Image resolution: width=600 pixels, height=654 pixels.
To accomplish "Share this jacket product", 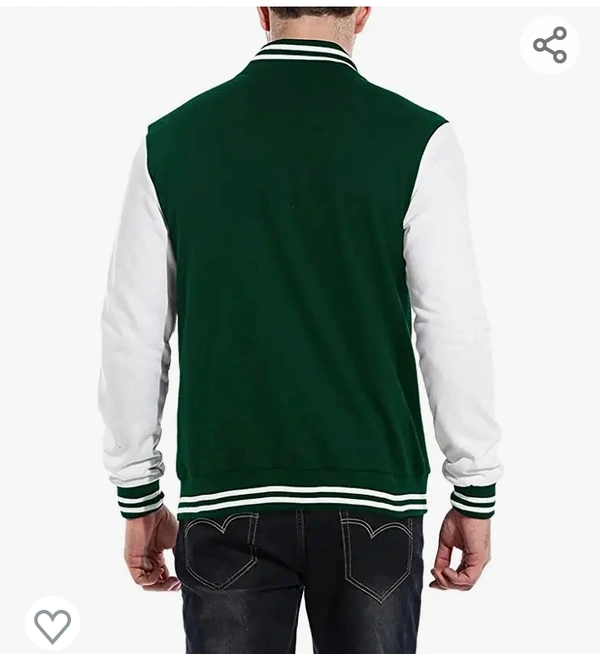I will (550, 45).
